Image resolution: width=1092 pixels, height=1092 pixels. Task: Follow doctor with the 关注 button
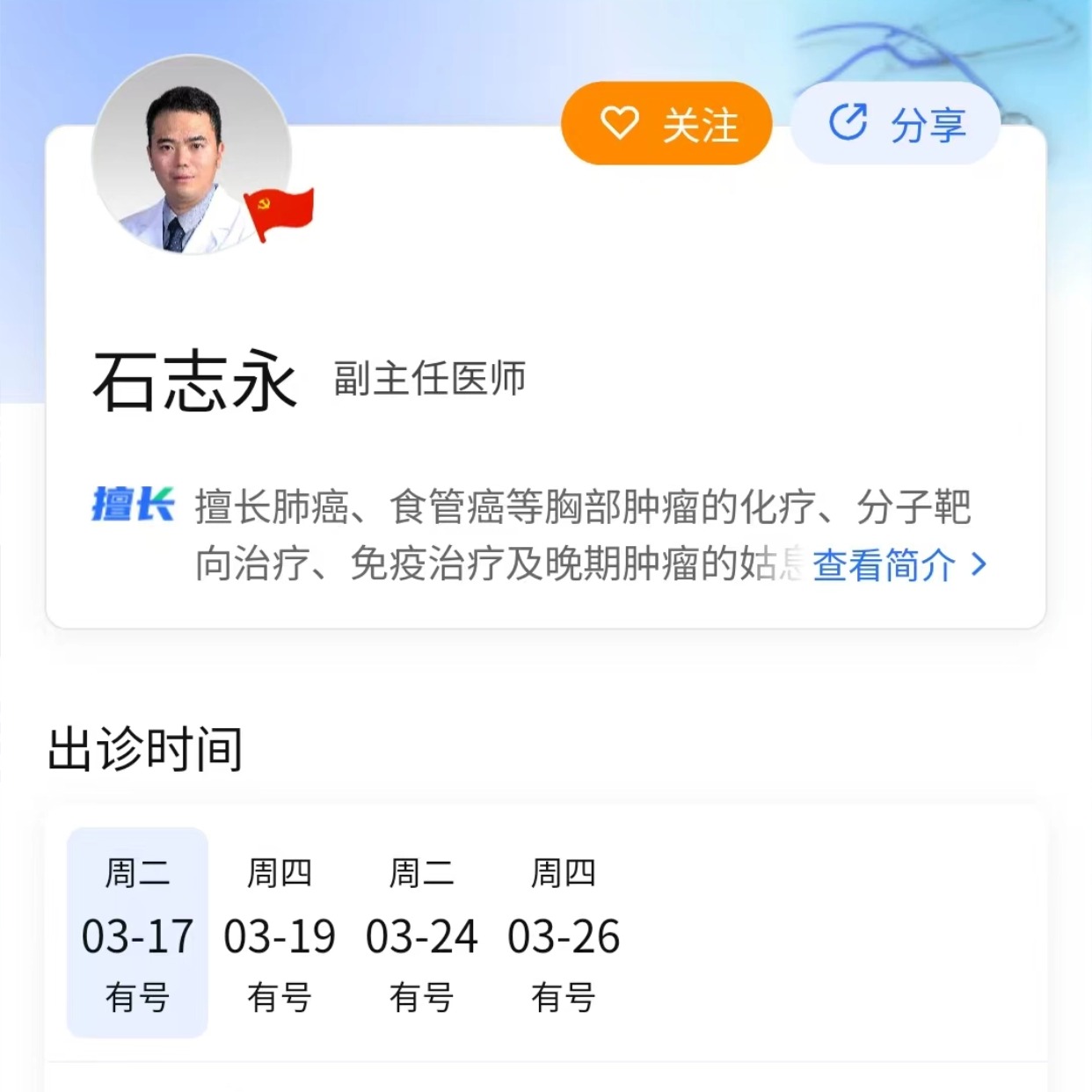[666, 124]
